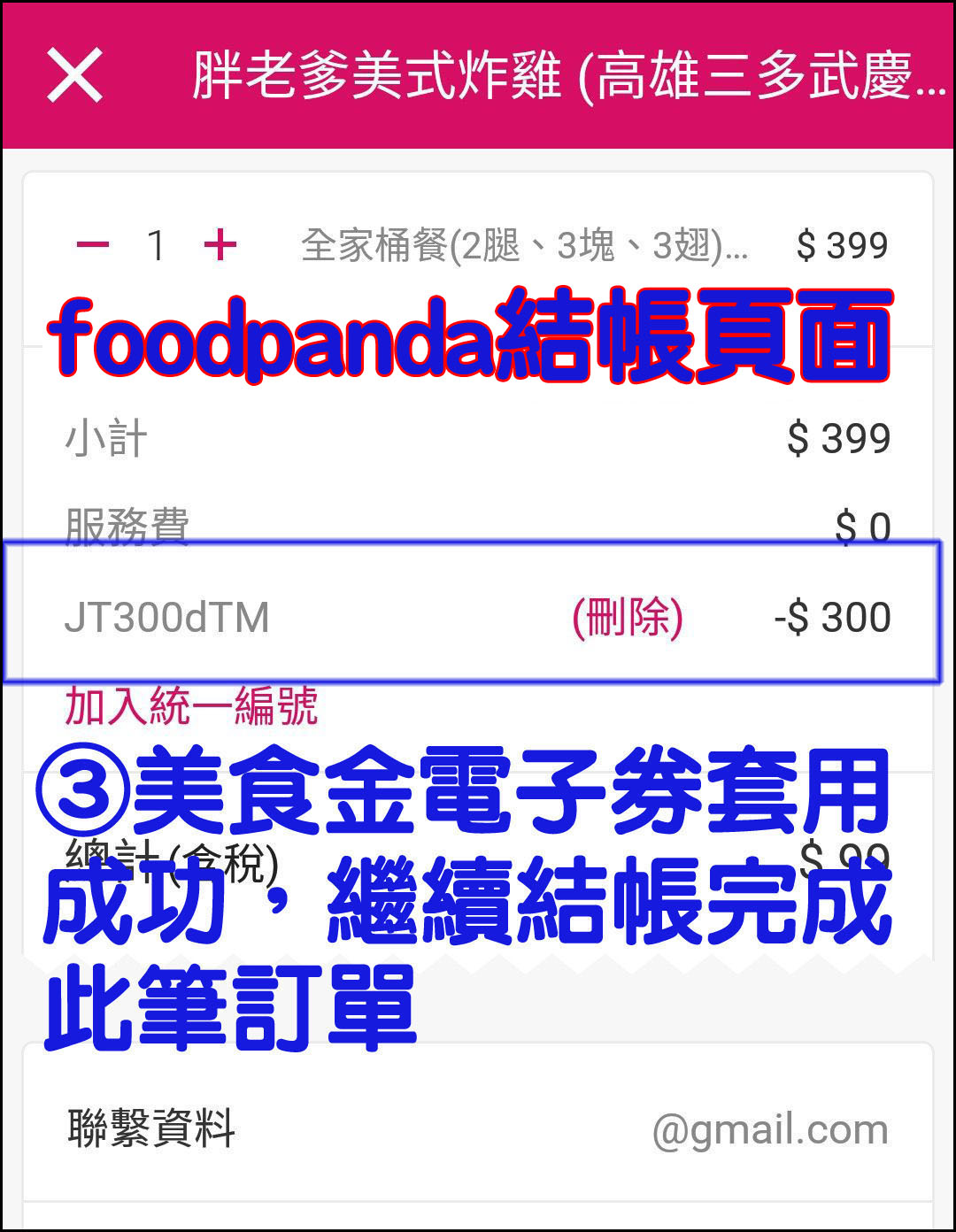Screen dimensions: 956x1232
Task: Decrease 全家桶餐 quantity with minus
Action: tap(92, 245)
